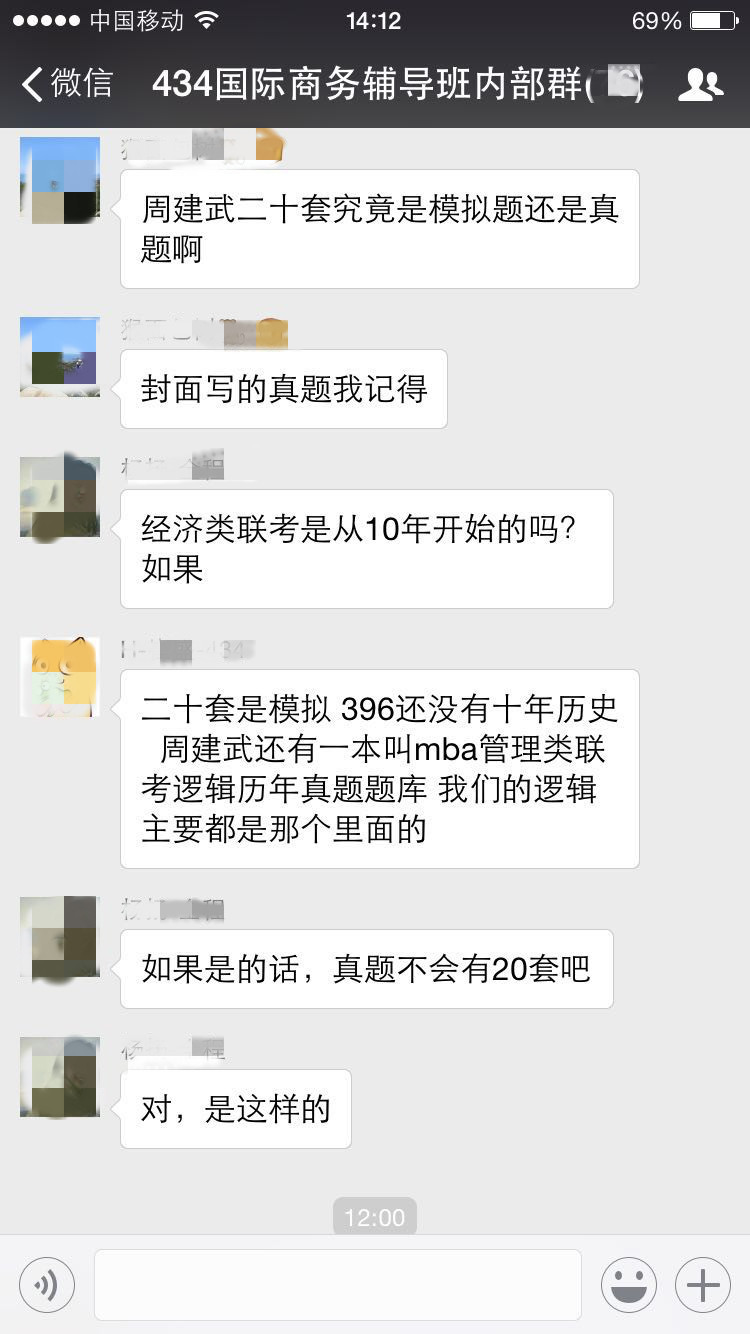Tap avatar beside 对，是这样的 message
Viewport: 750px width, 1334px height.
coord(60,1077)
